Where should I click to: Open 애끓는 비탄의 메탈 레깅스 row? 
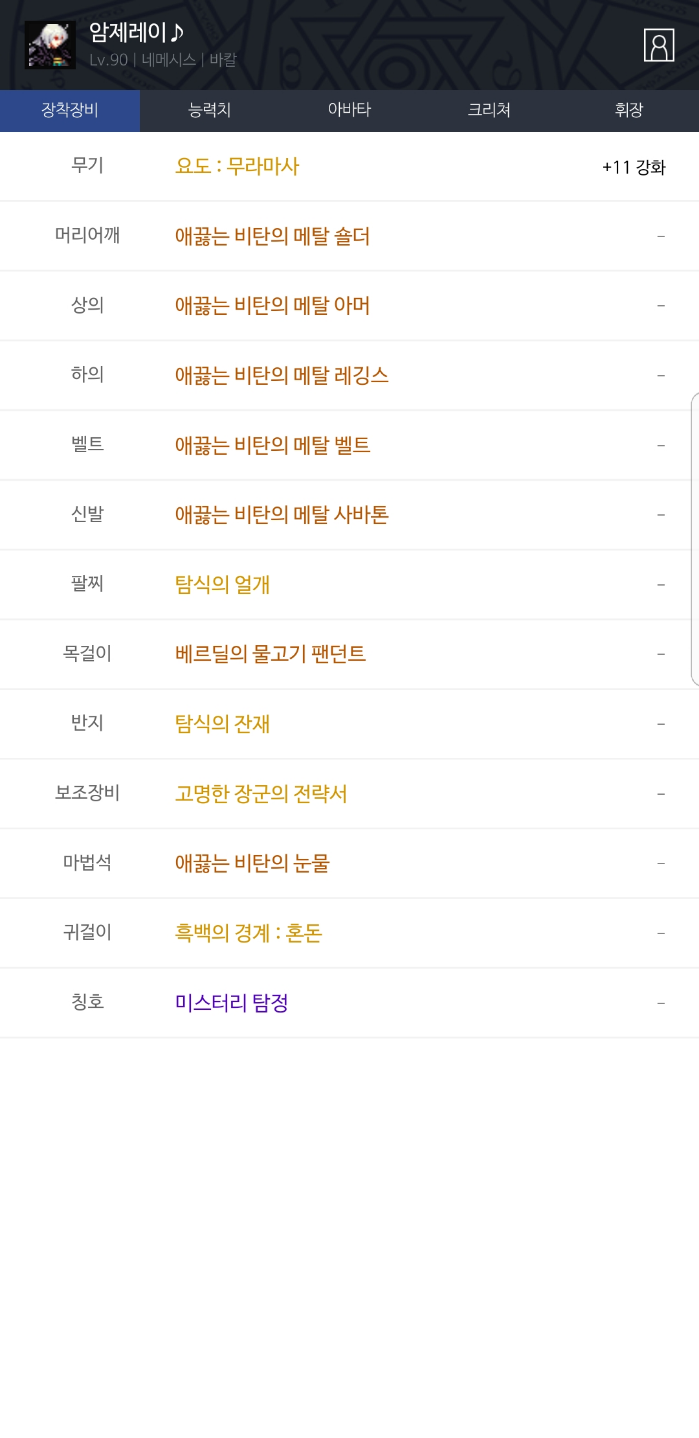tap(282, 376)
